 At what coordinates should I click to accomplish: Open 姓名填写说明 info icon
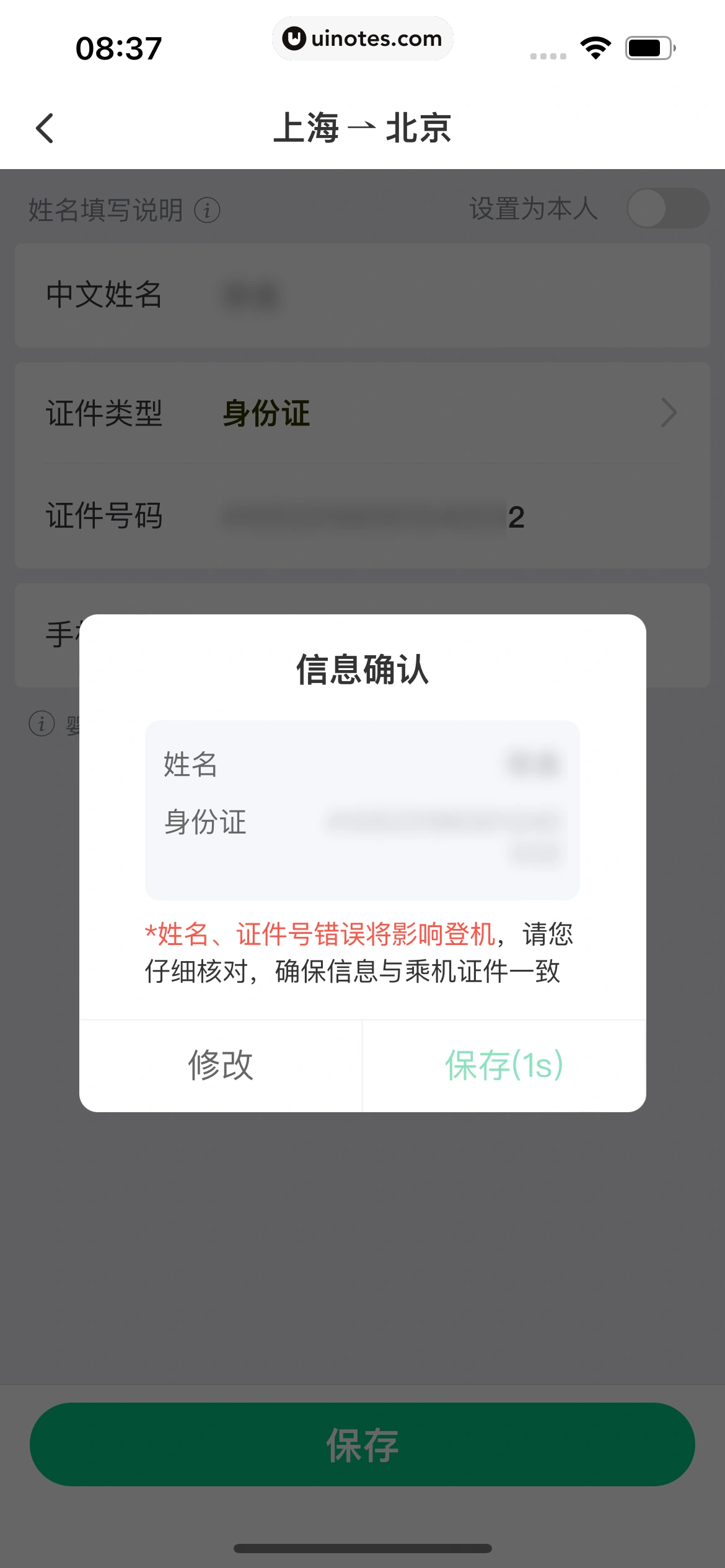[207, 210]
